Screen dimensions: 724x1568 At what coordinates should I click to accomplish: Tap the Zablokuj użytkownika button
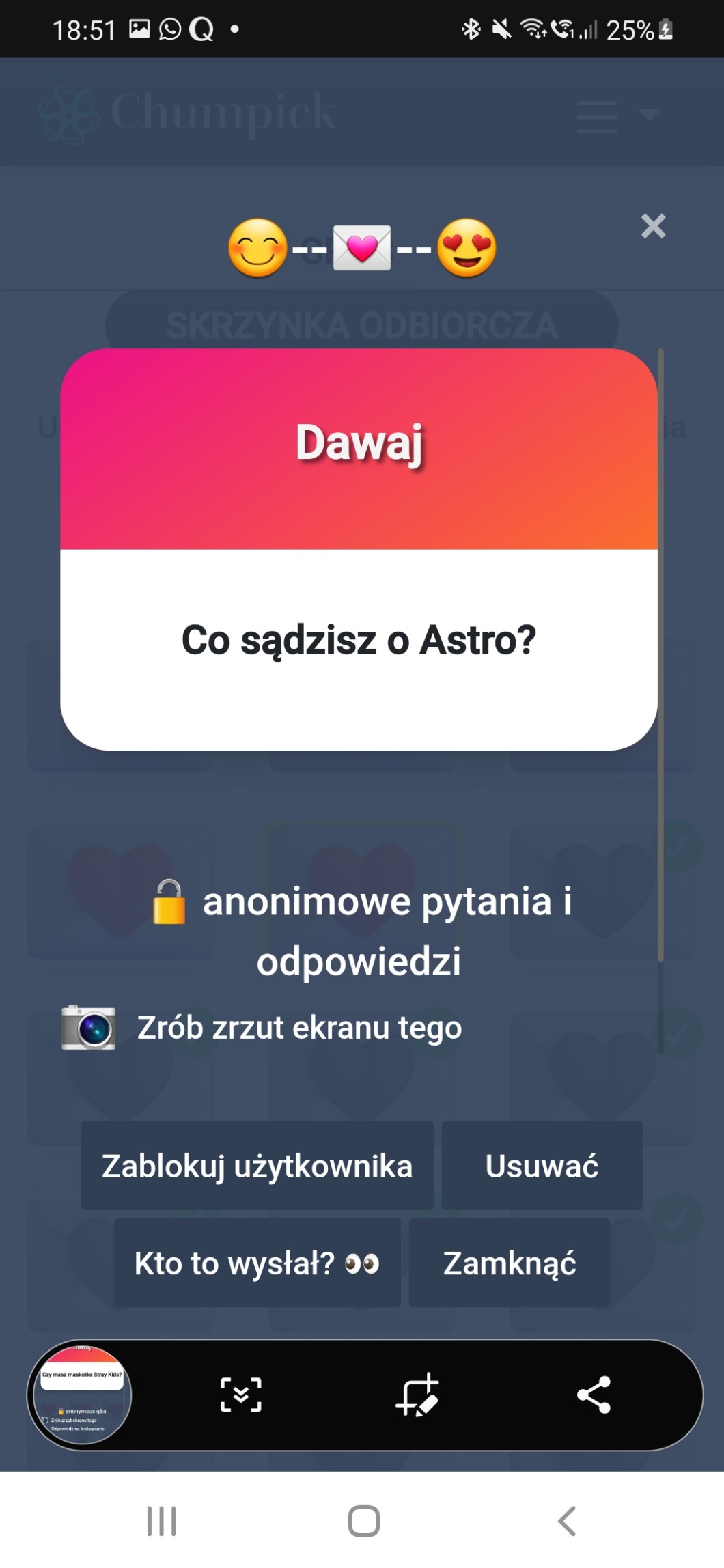[257, 1166]
